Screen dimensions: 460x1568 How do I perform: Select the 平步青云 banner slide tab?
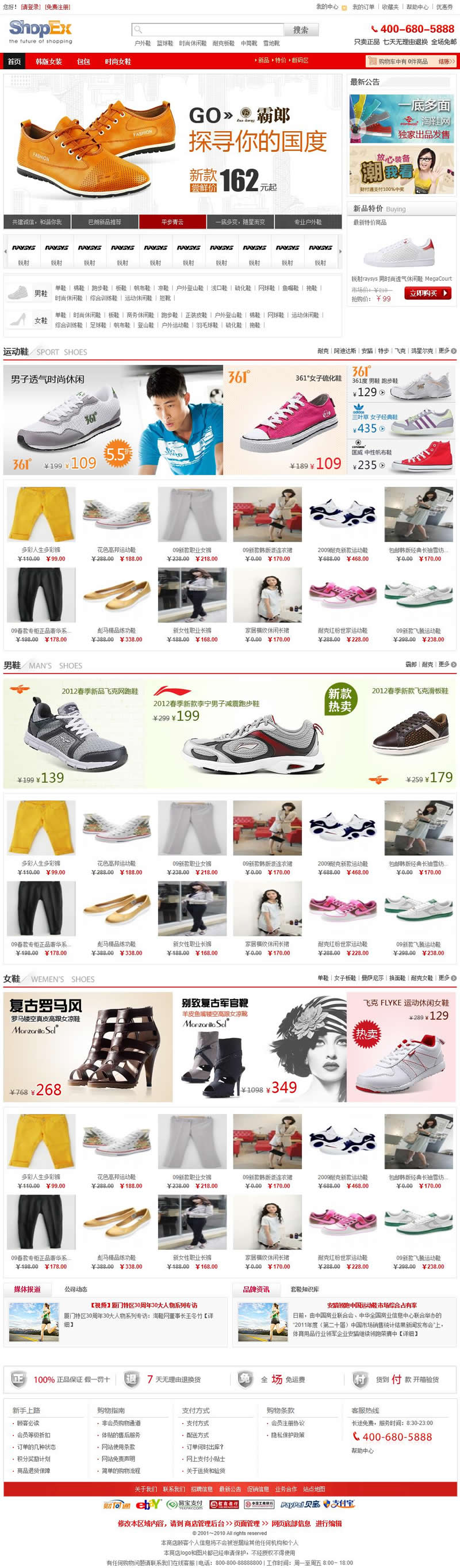point(172,222)
